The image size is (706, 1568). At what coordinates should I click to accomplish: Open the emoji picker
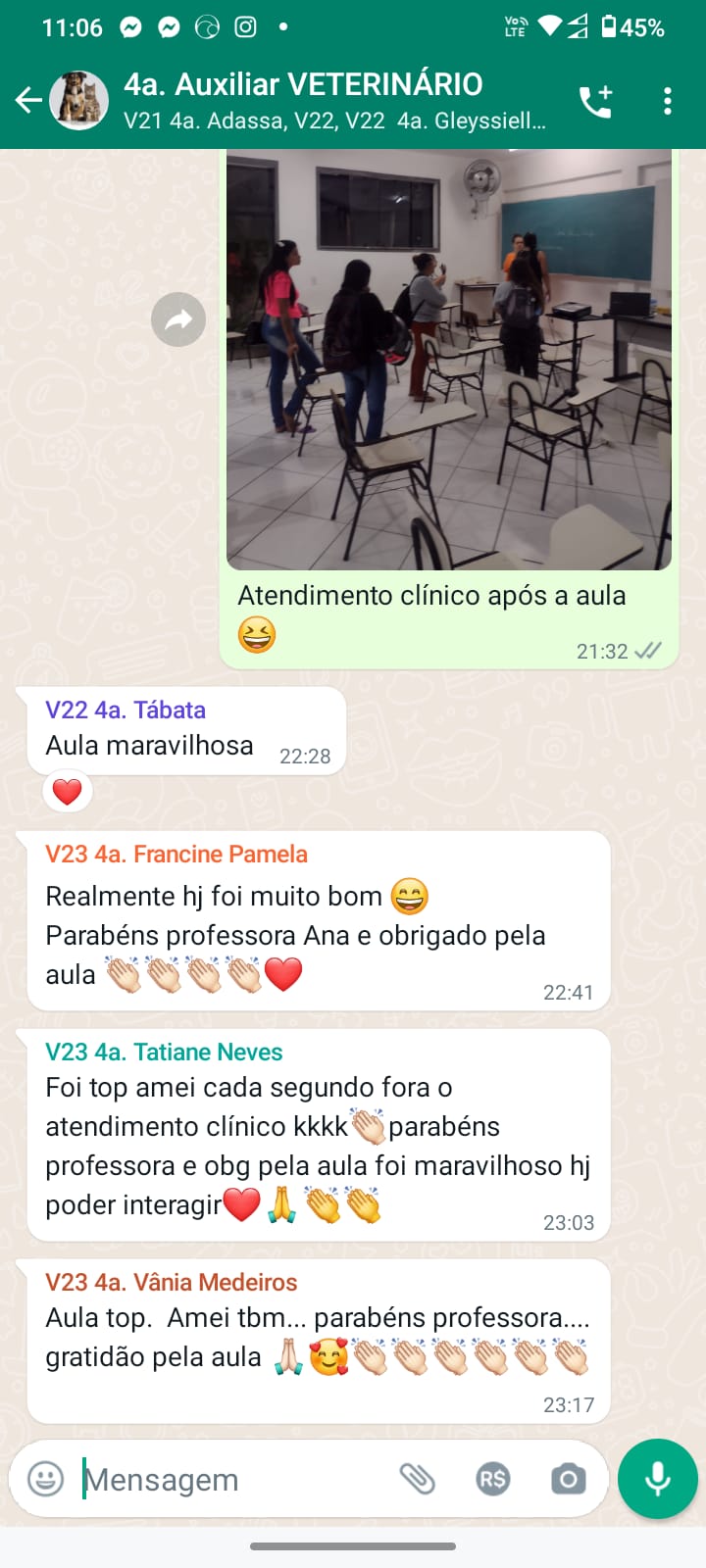pyautogui.click(x=45, y=1479)
